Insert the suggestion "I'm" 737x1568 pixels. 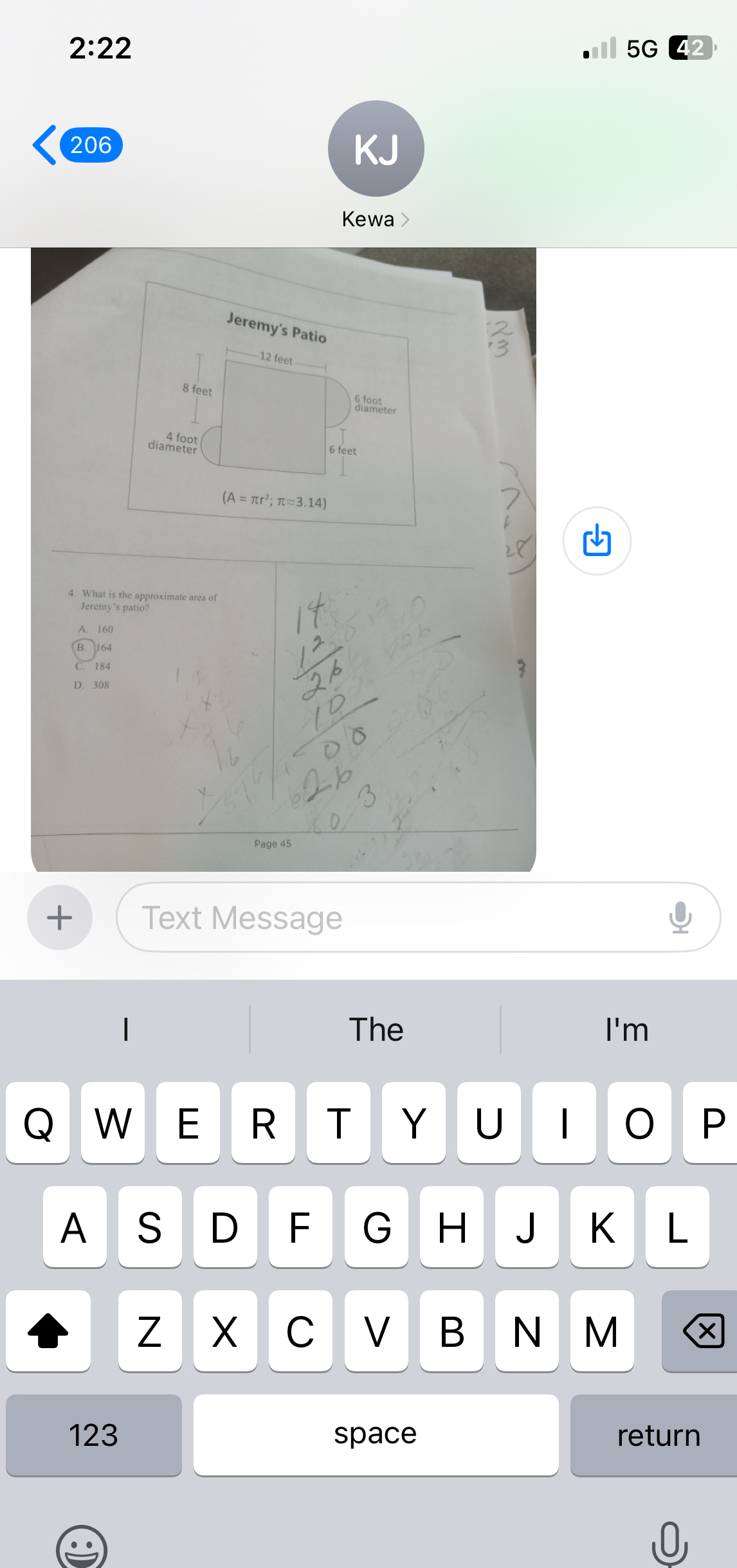[626, 1029]
